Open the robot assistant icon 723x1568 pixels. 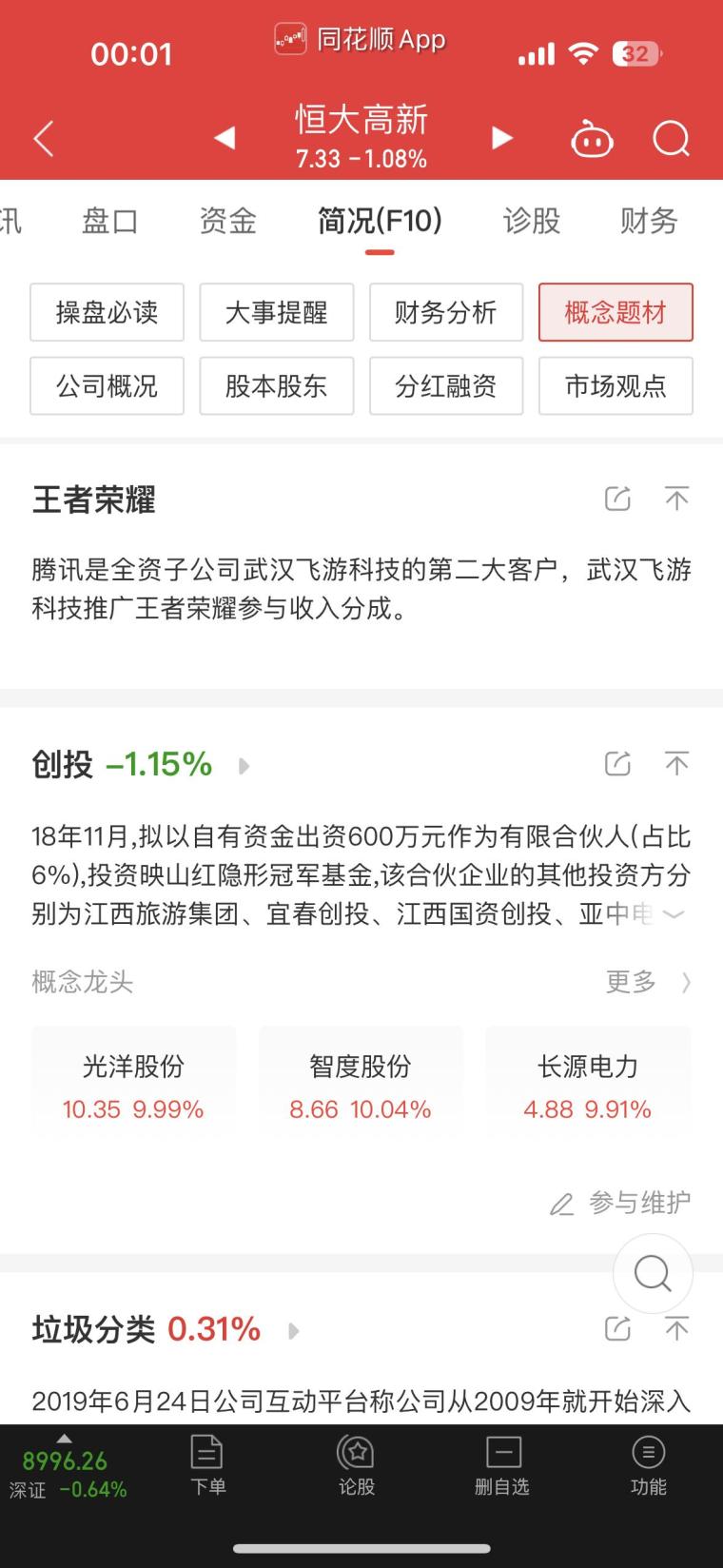click(592, 140)
